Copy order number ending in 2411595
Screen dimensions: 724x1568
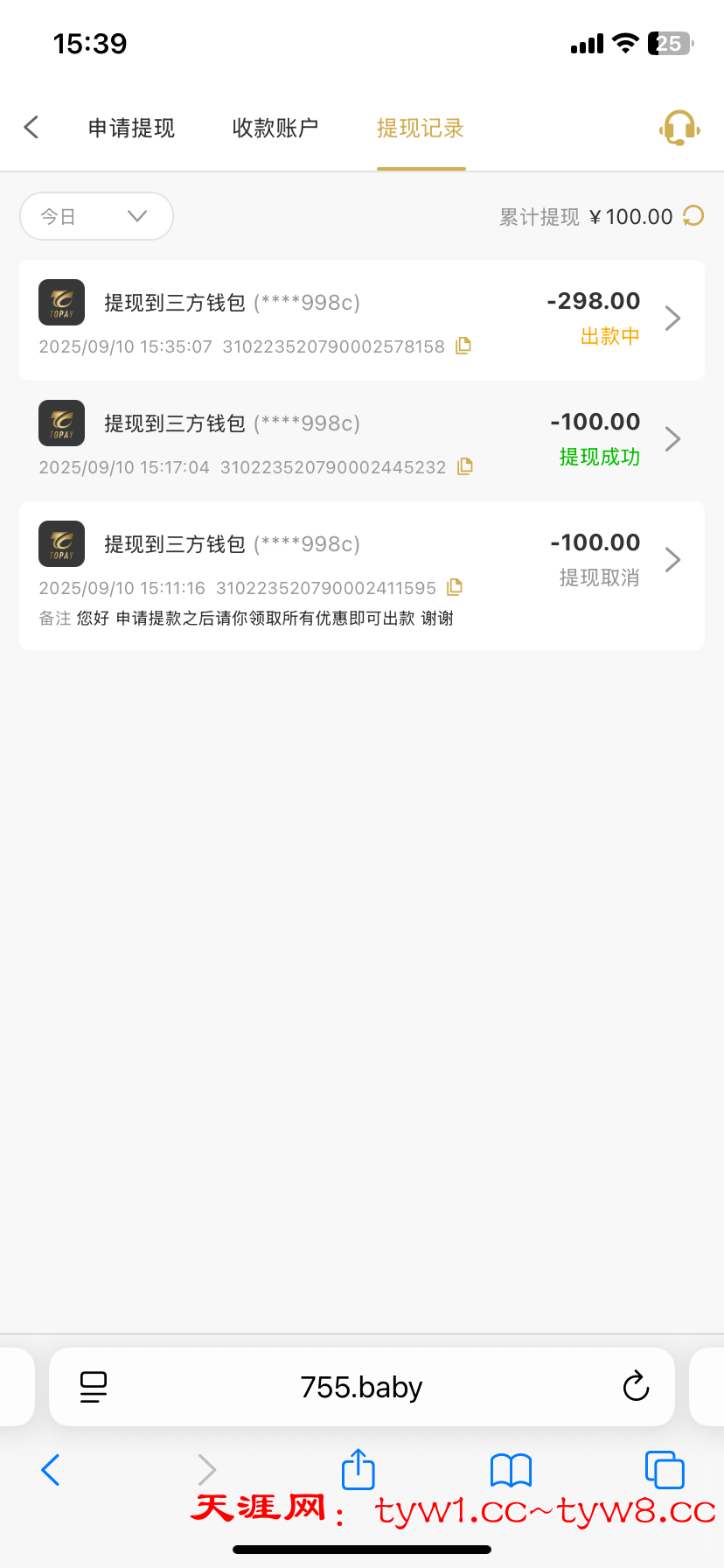click(455, 587)
